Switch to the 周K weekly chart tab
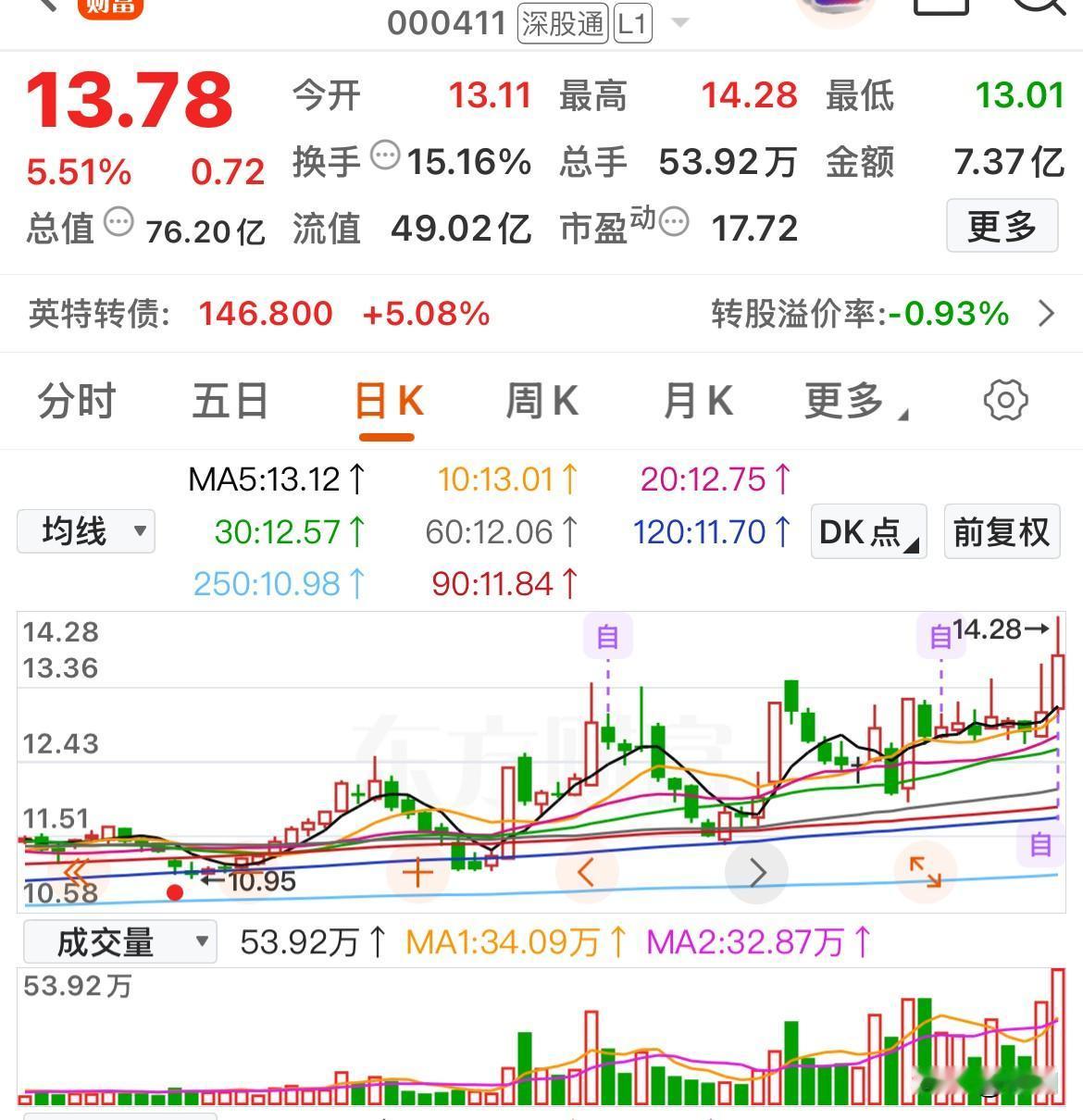This screenshot has width=1083, height=1120. [x=541, y=401]
